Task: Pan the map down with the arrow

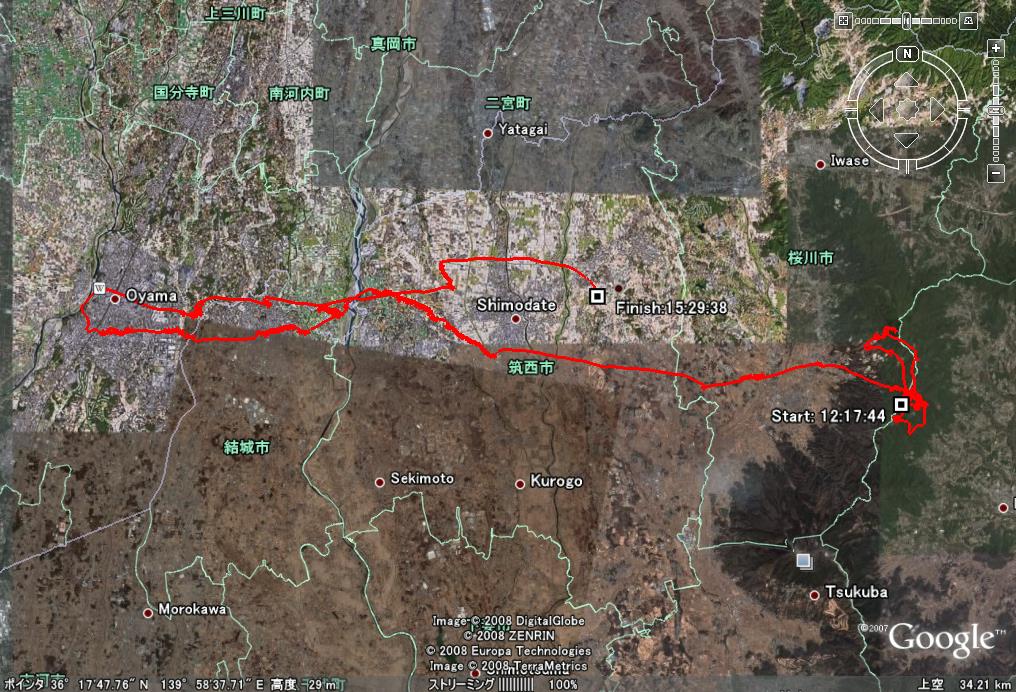Action: [x=906, y=139]
